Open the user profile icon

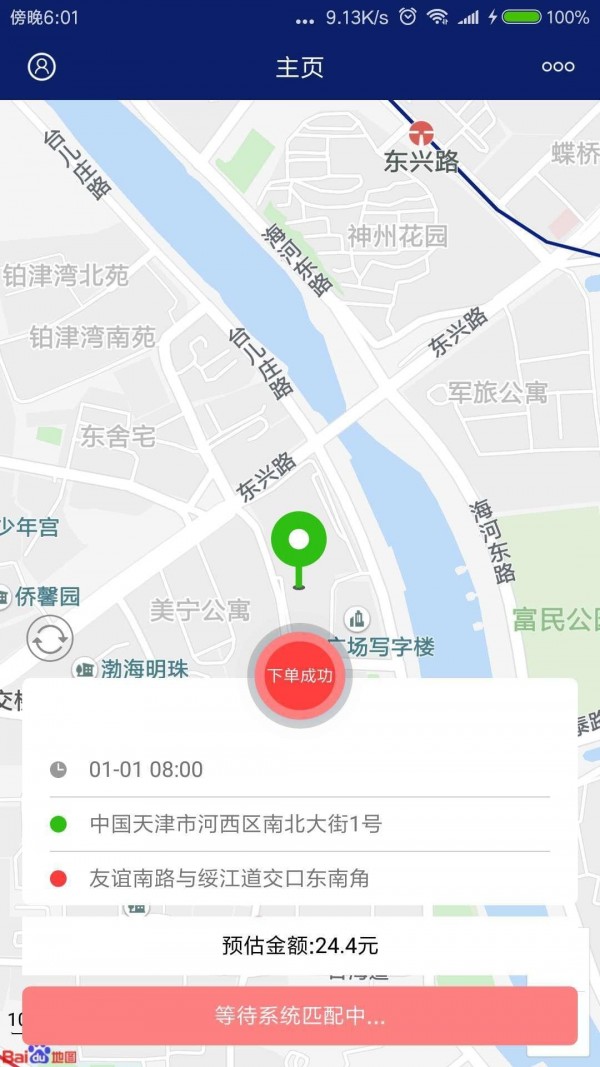click(x=41, y=67)
